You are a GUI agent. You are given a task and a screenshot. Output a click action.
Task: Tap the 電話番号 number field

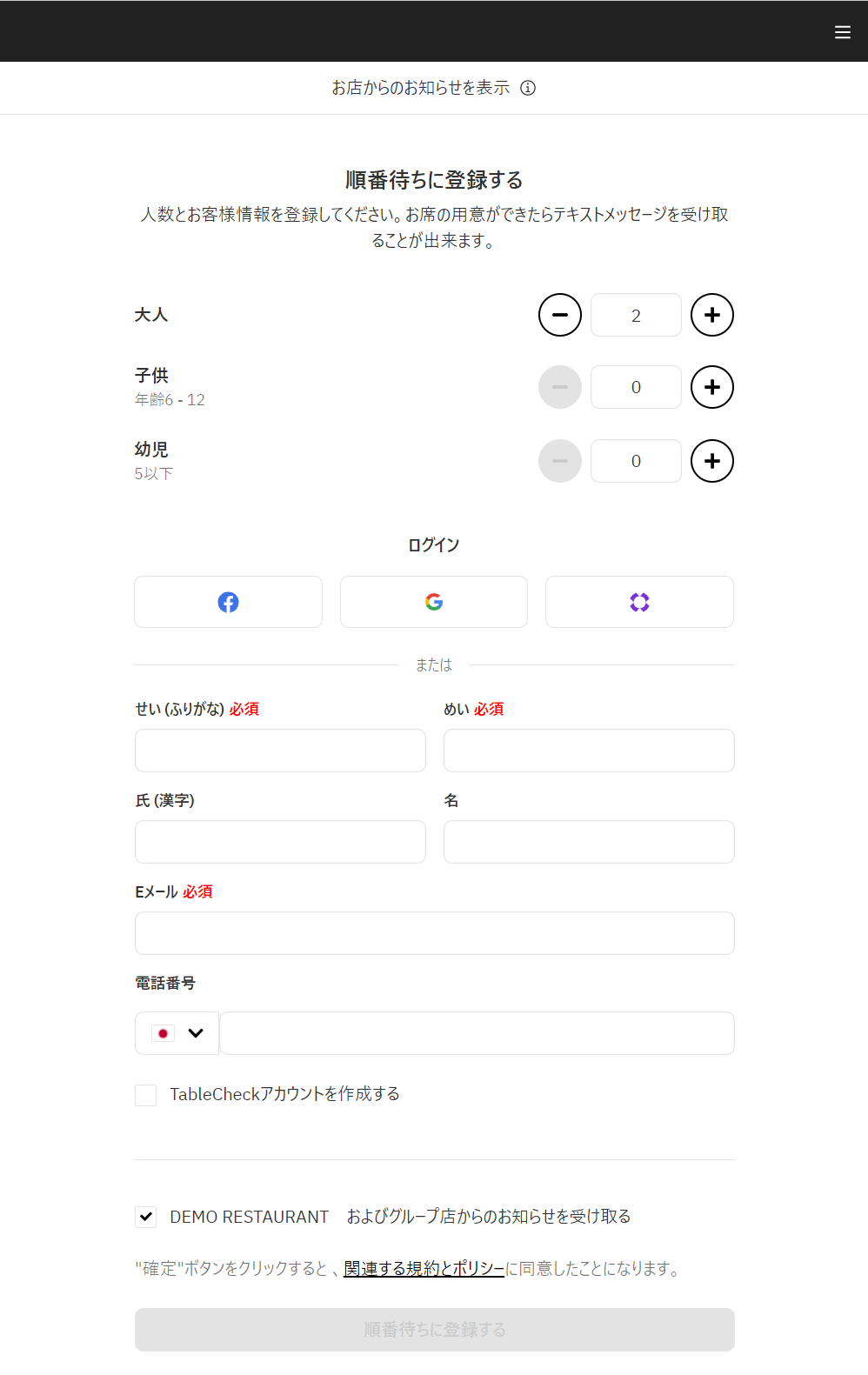(477, 1033)
